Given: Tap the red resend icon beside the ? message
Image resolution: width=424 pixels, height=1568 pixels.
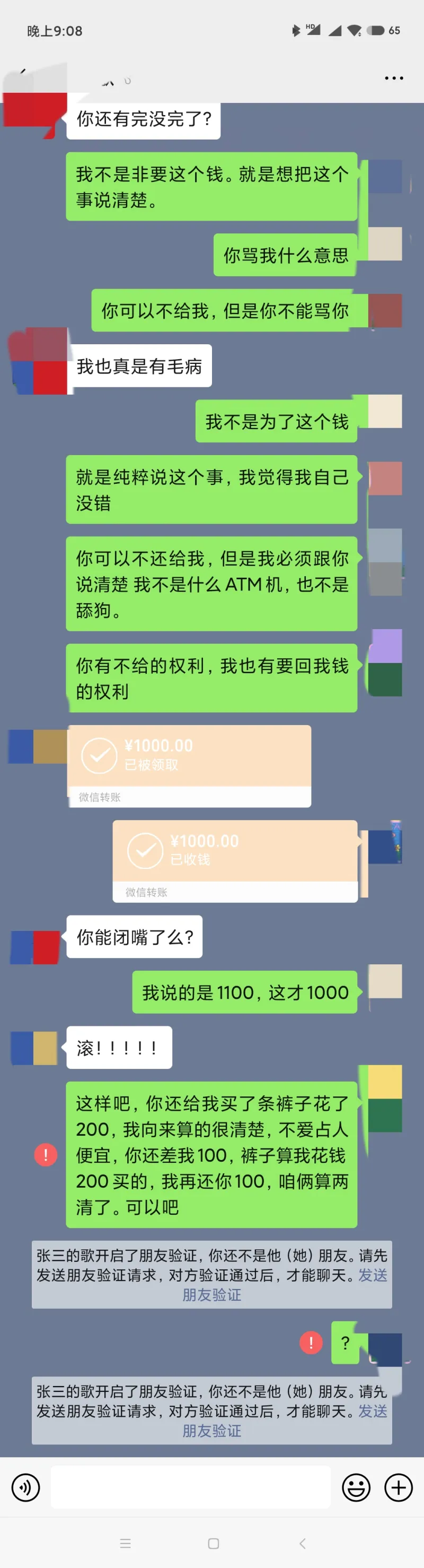Looking at the screenshot, I should pyautogui.click(x=311, y=1342).
